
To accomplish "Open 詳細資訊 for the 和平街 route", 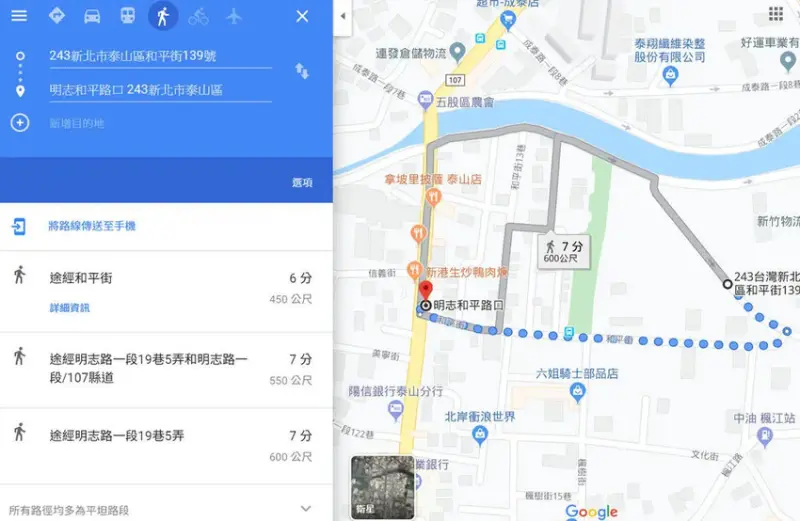I will (x=70, y=308).
